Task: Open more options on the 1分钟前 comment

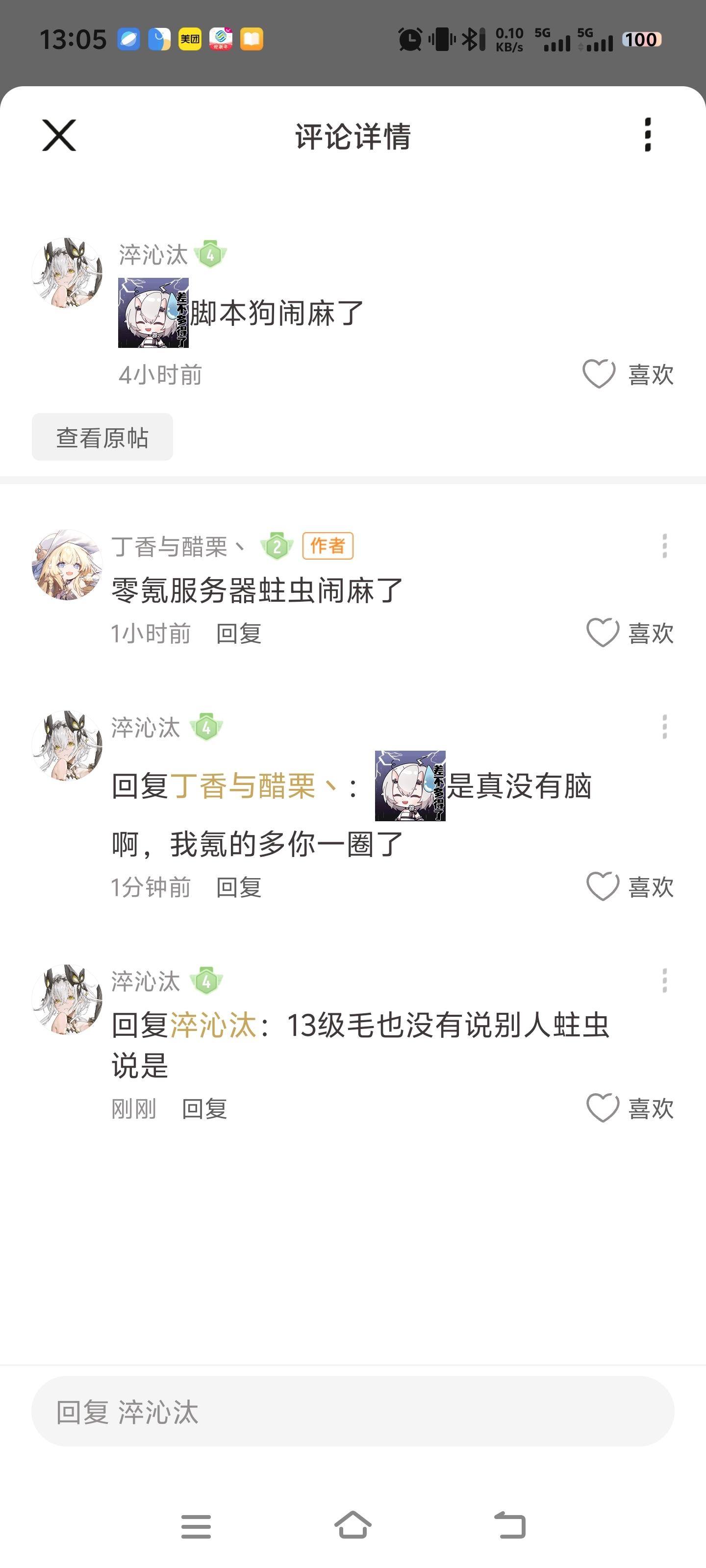Action: [x=665, y=727]
